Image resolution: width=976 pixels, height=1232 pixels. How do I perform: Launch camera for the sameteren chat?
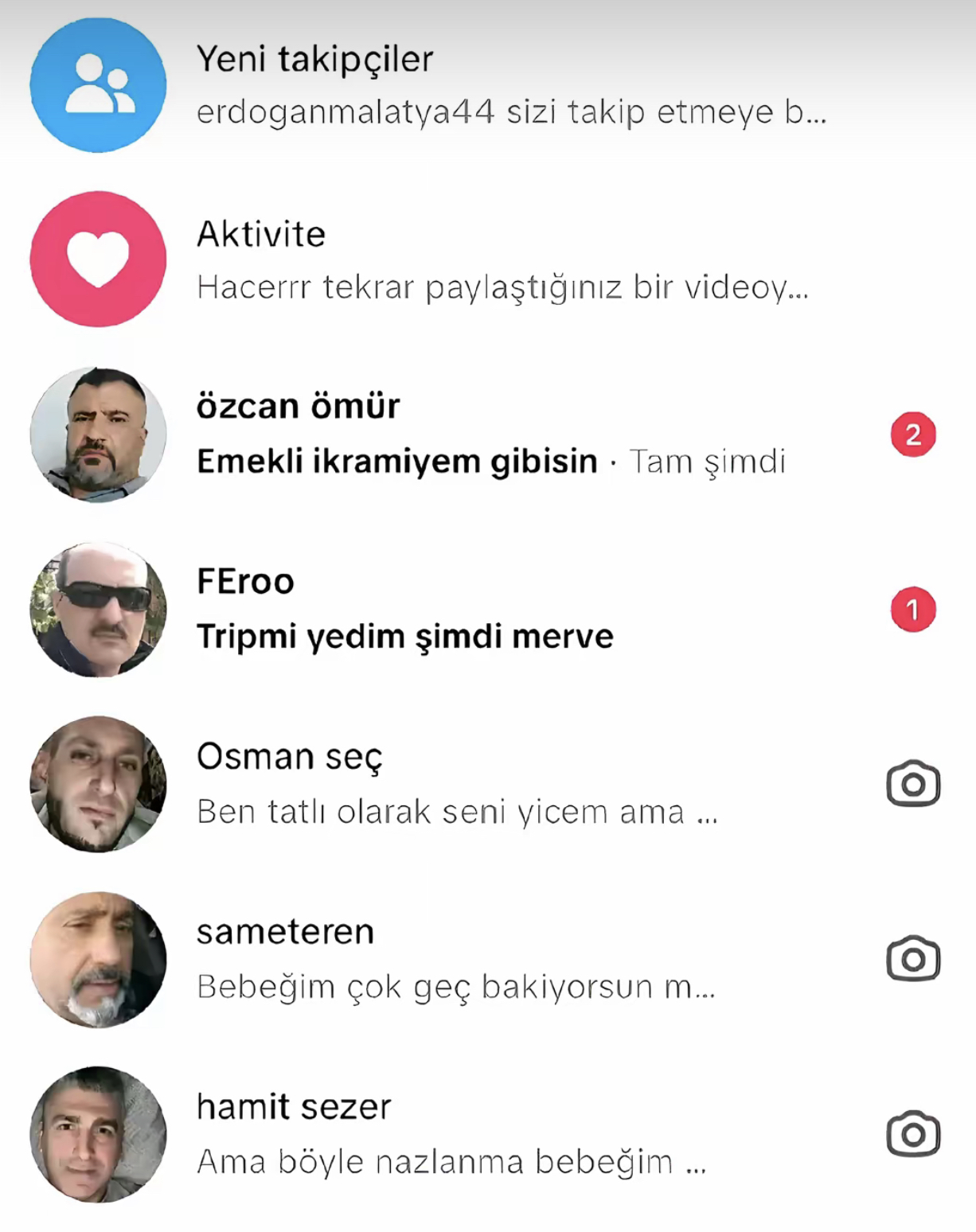coord(913,959)
